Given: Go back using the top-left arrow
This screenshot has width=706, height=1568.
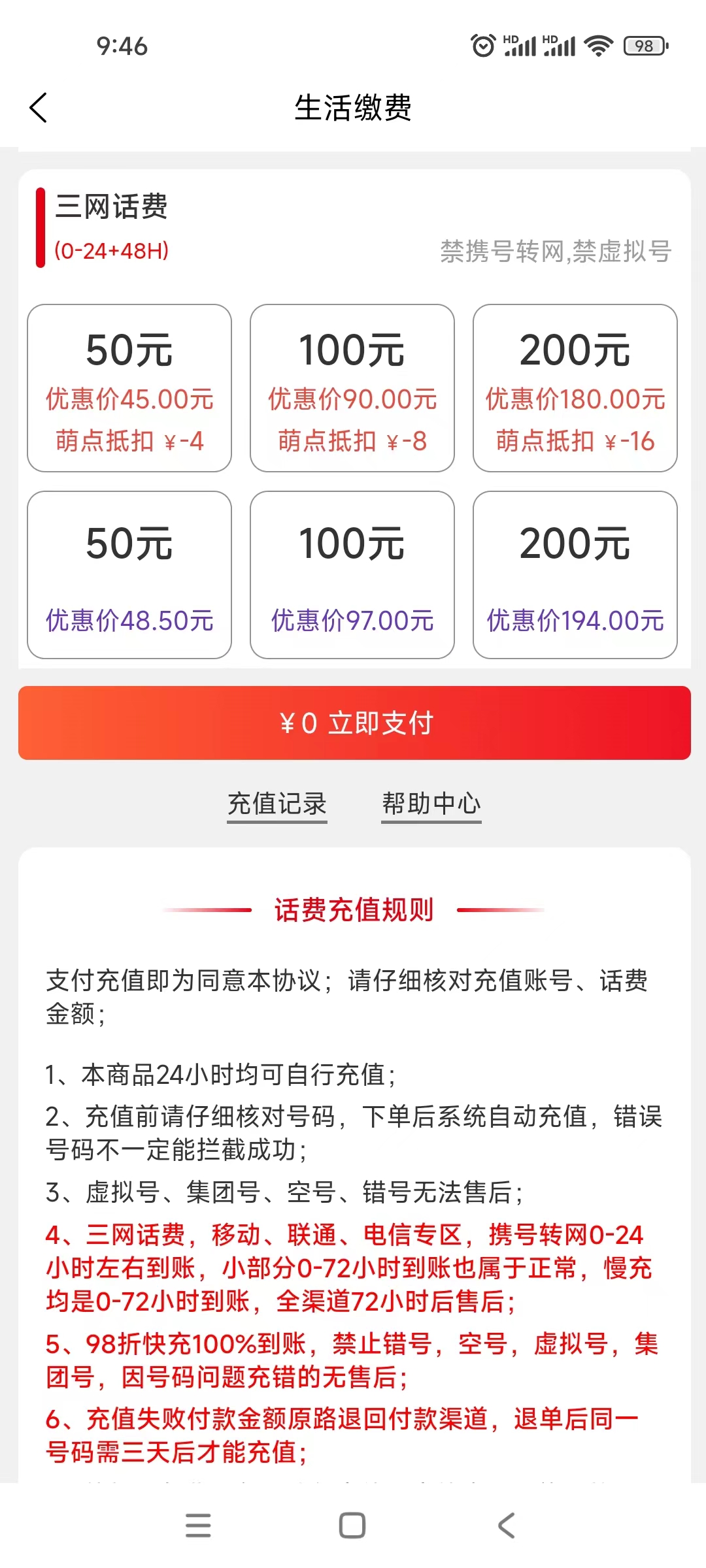Looking at the screenshot, I should [x=39, y=108].
